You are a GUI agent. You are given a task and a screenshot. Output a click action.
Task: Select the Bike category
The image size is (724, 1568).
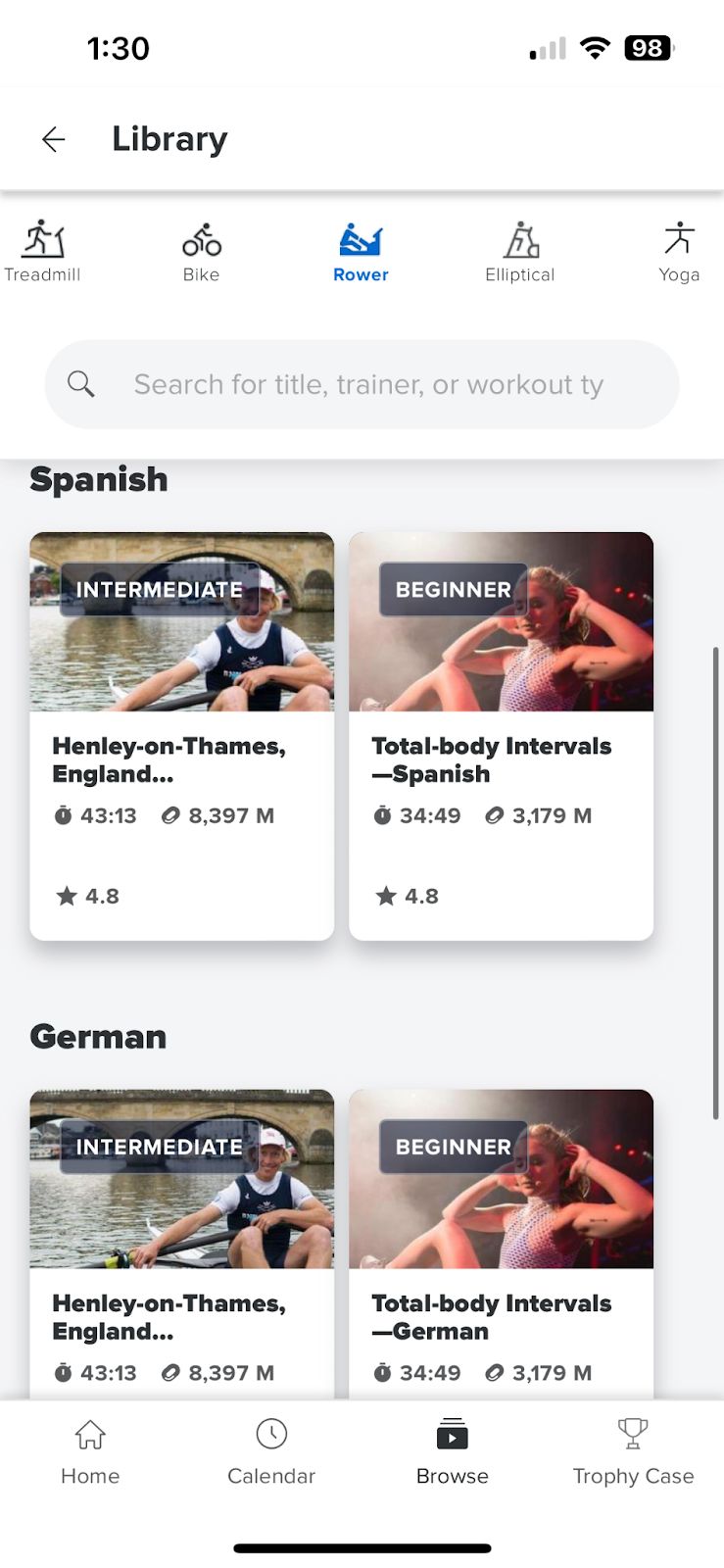point(201,252)
